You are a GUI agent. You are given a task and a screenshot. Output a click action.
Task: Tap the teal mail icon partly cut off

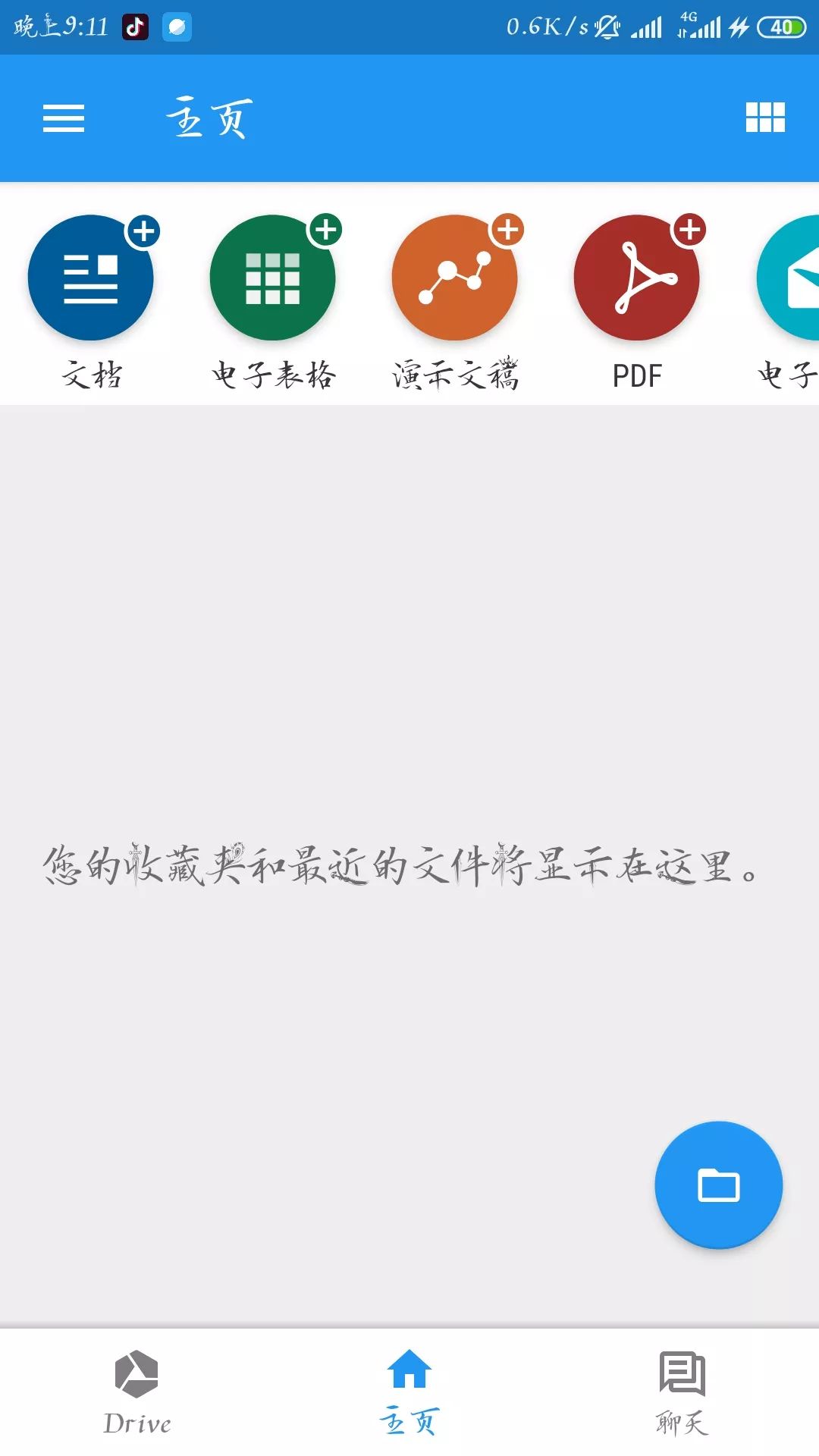(792, 278)
